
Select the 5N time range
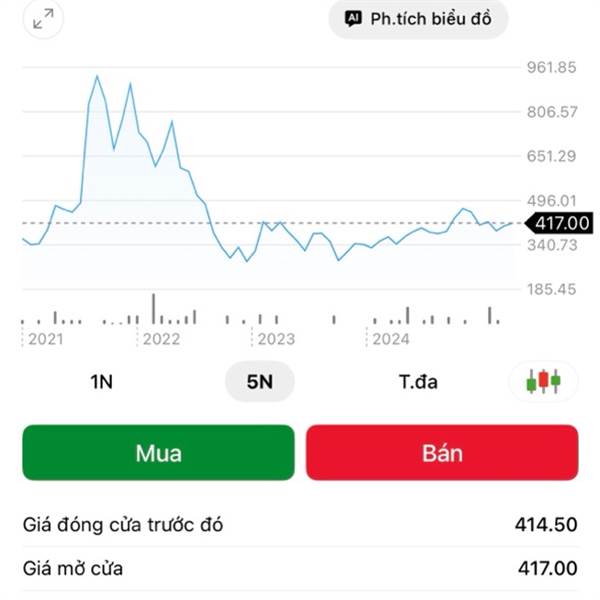(259, 381)
